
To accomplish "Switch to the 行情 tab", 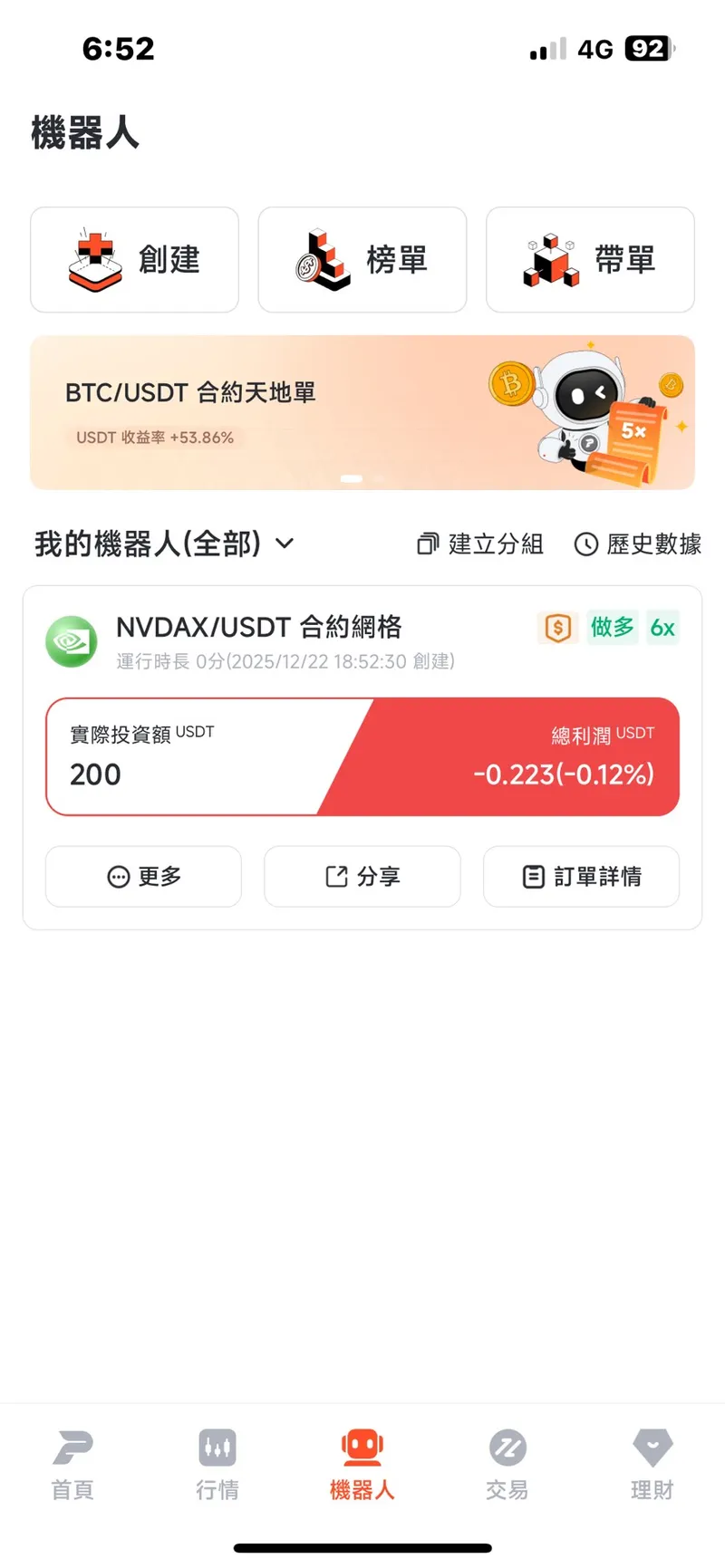I will [217, 1463].
